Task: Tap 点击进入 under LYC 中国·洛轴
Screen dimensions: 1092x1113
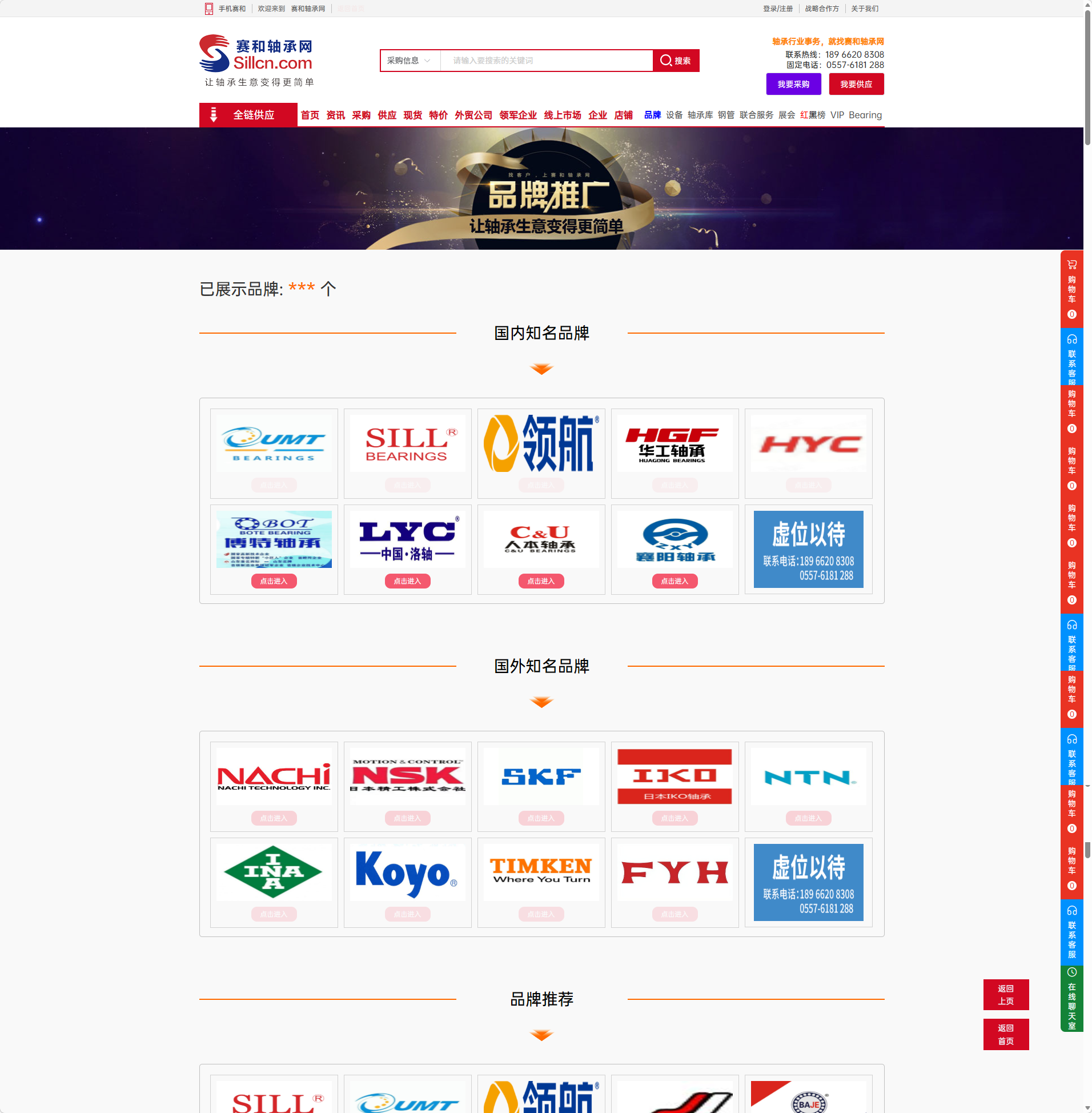Action: 407,581
